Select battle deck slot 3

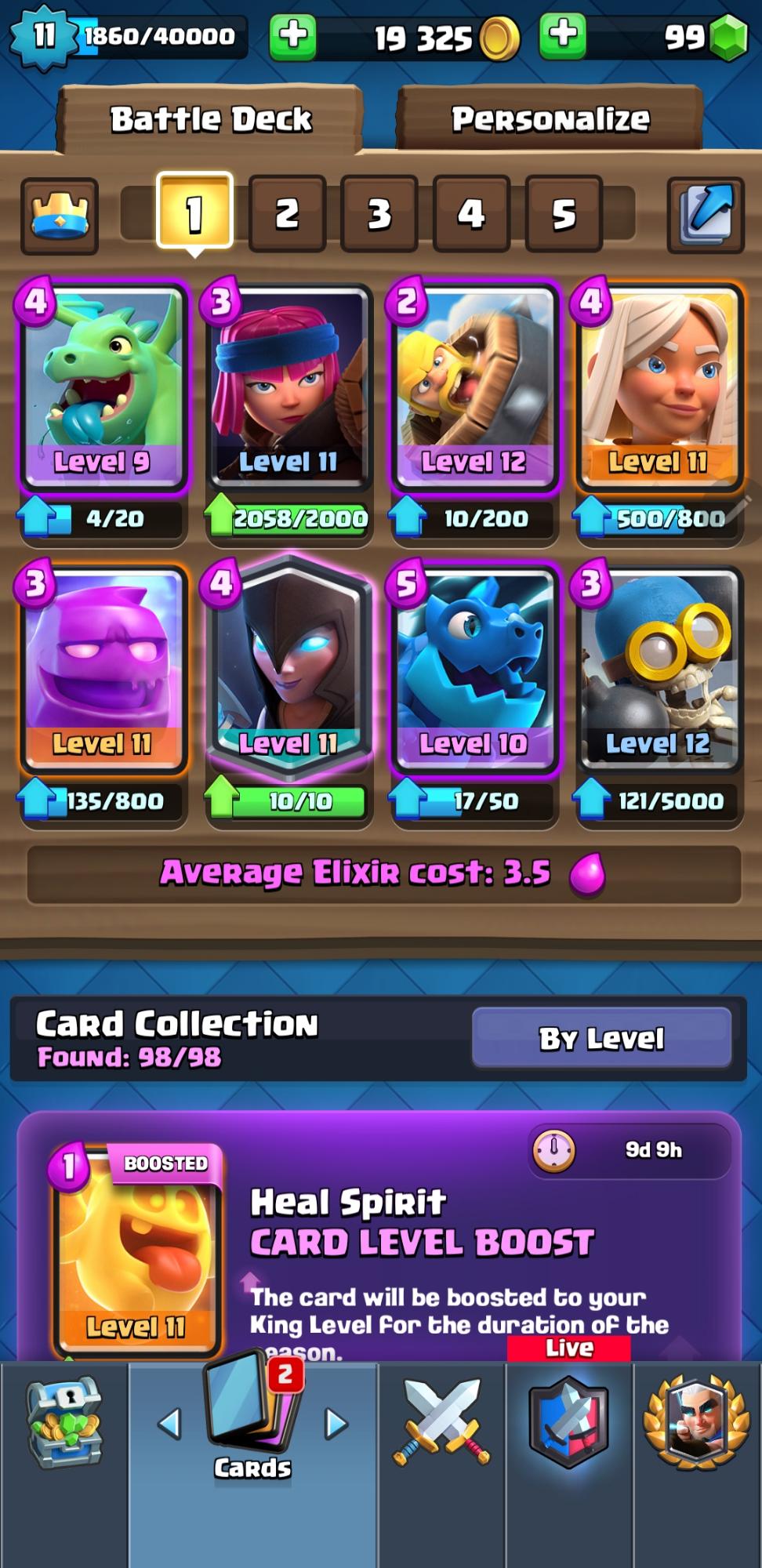coord(379,213)
